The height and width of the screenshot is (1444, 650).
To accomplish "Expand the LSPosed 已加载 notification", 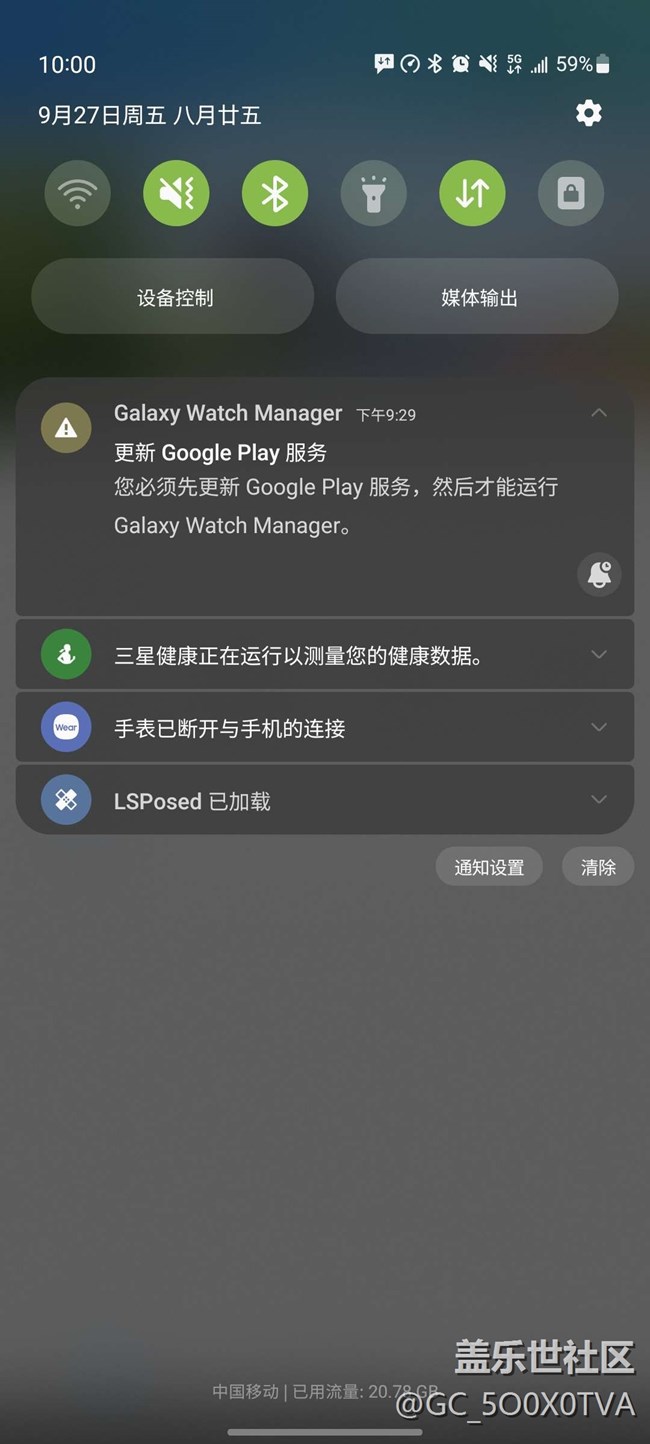I will pyautogui.click(x=599, y=800).
